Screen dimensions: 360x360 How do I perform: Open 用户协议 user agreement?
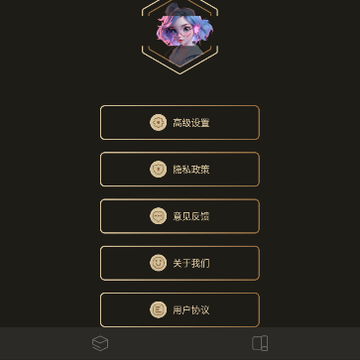click(x=180, y=310)
